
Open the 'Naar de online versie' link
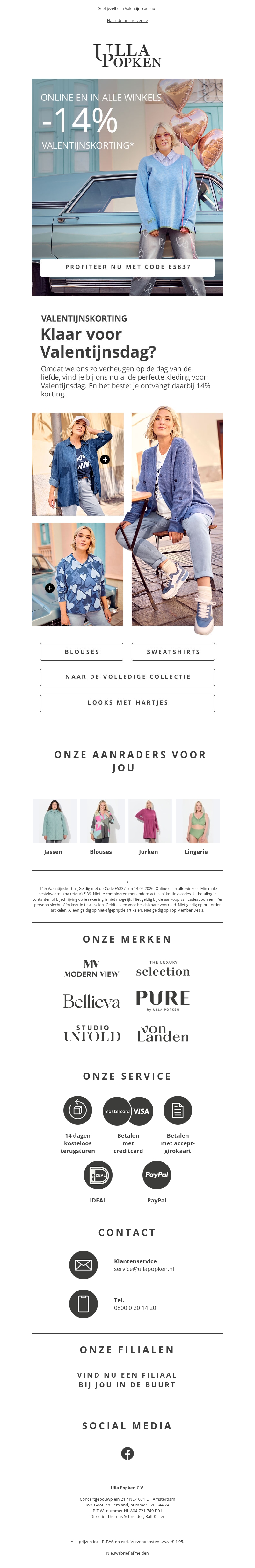tap(127, 21)
